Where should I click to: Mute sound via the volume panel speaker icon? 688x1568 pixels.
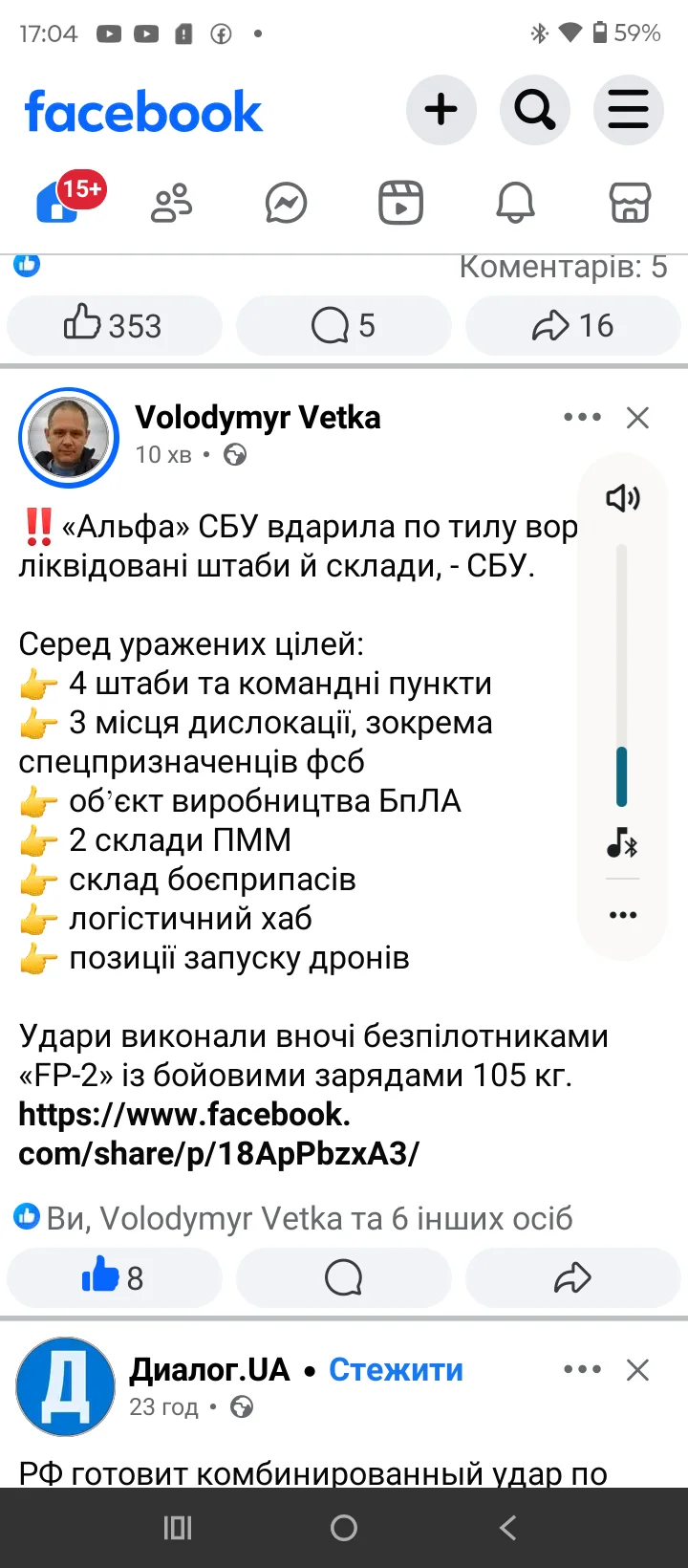tap(623, 497)
